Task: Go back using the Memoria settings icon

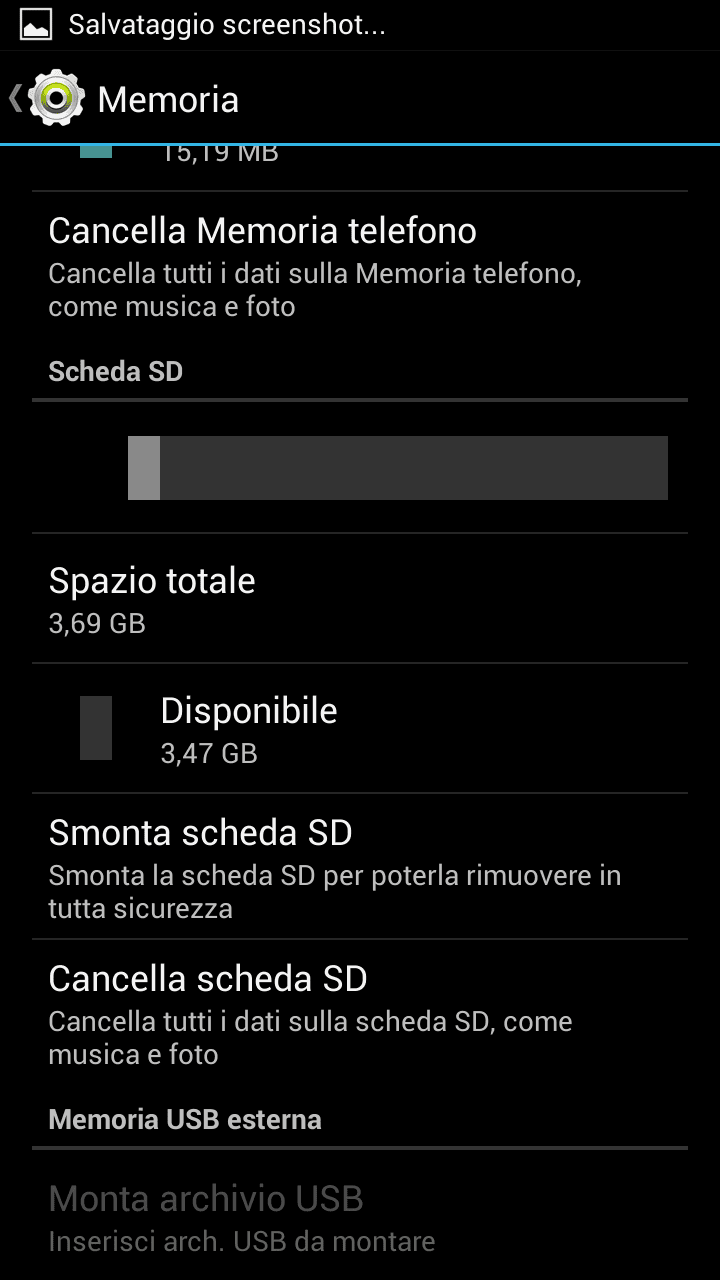Action: 55,98
